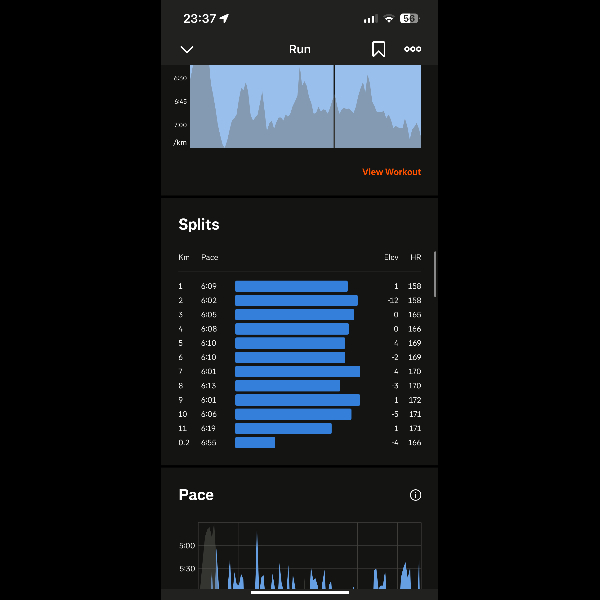Collapse the Run screen with the down chevron
The image size is (600, 600).
coord(187,49)
